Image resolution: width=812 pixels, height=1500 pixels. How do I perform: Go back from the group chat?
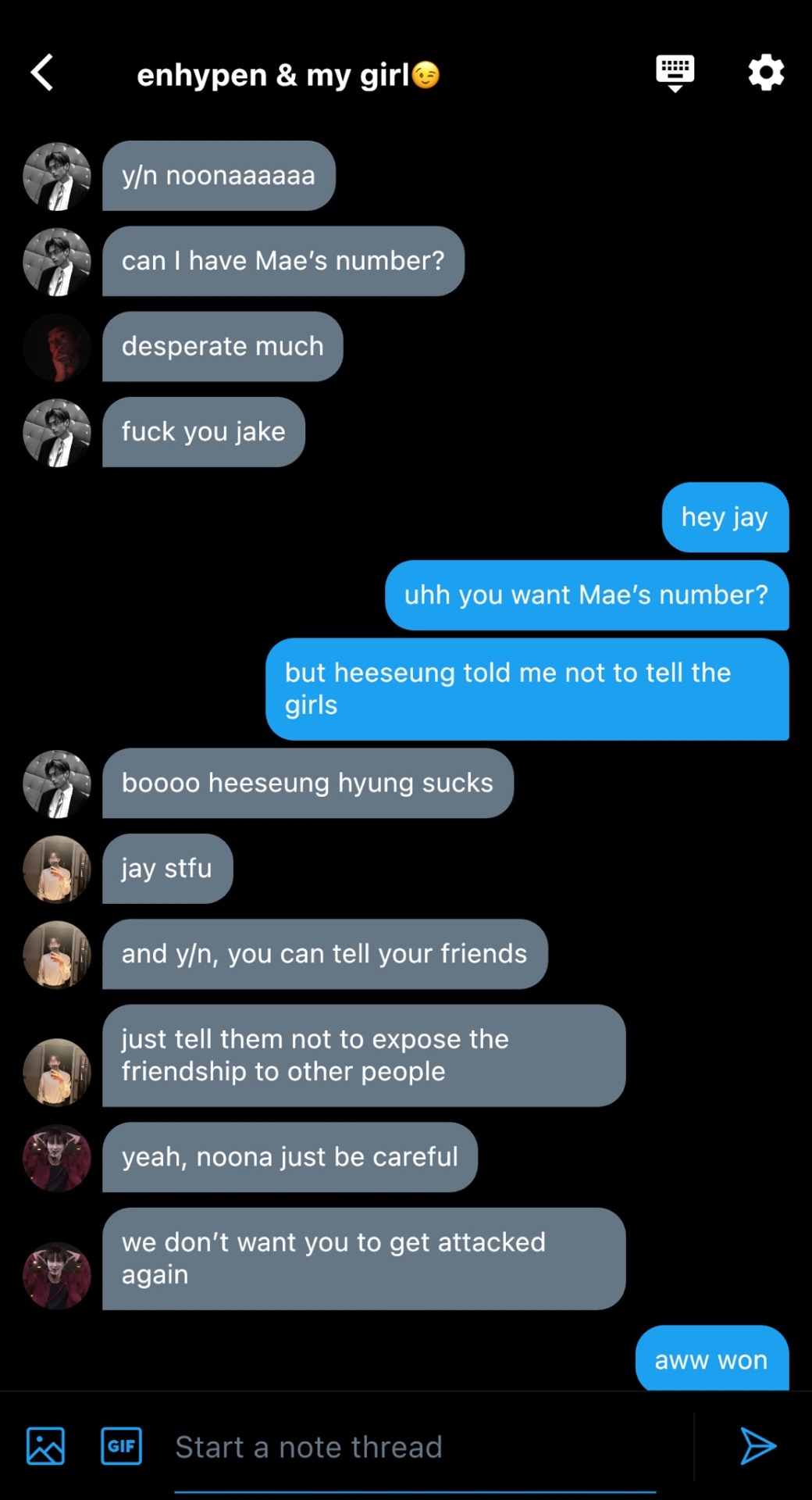43,73
